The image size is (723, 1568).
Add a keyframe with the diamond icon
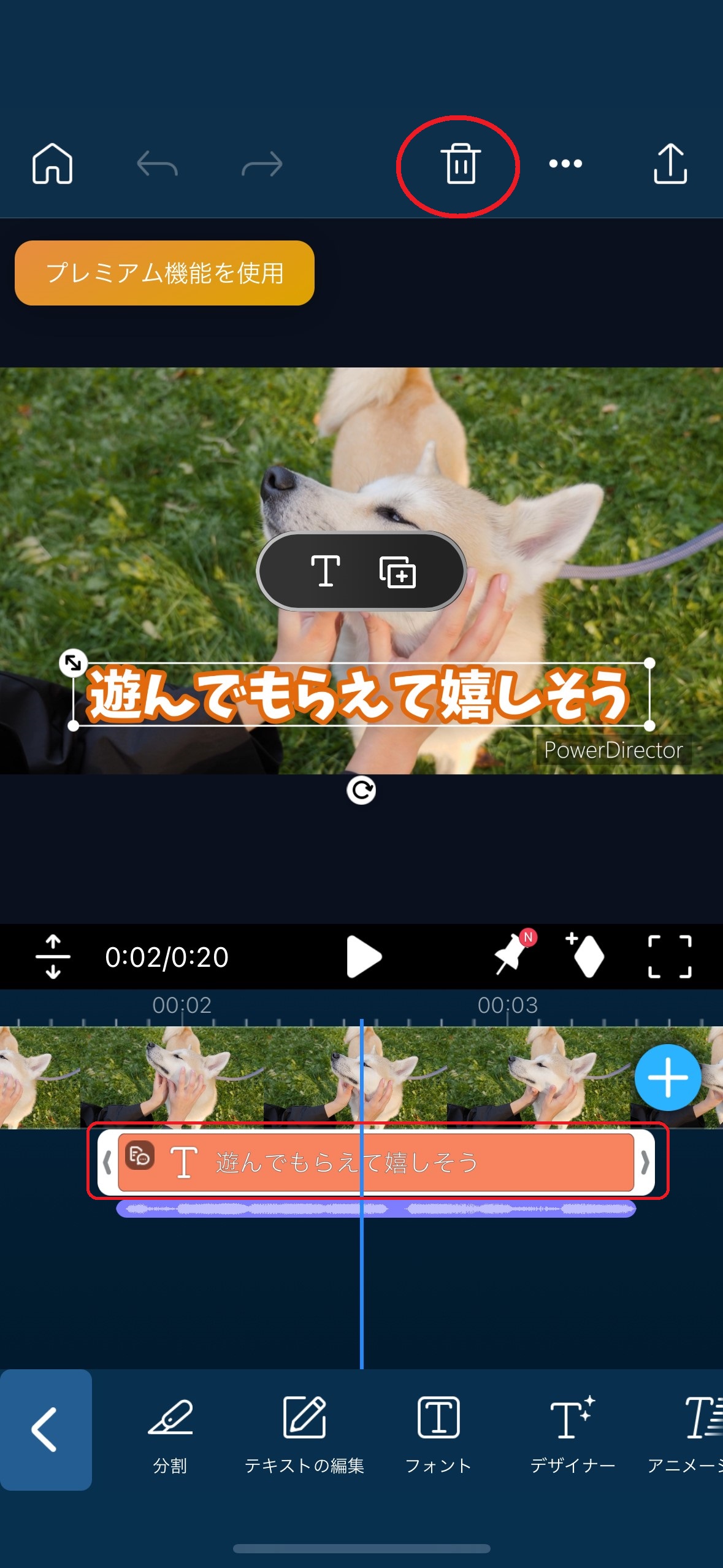tap(586, 956)
